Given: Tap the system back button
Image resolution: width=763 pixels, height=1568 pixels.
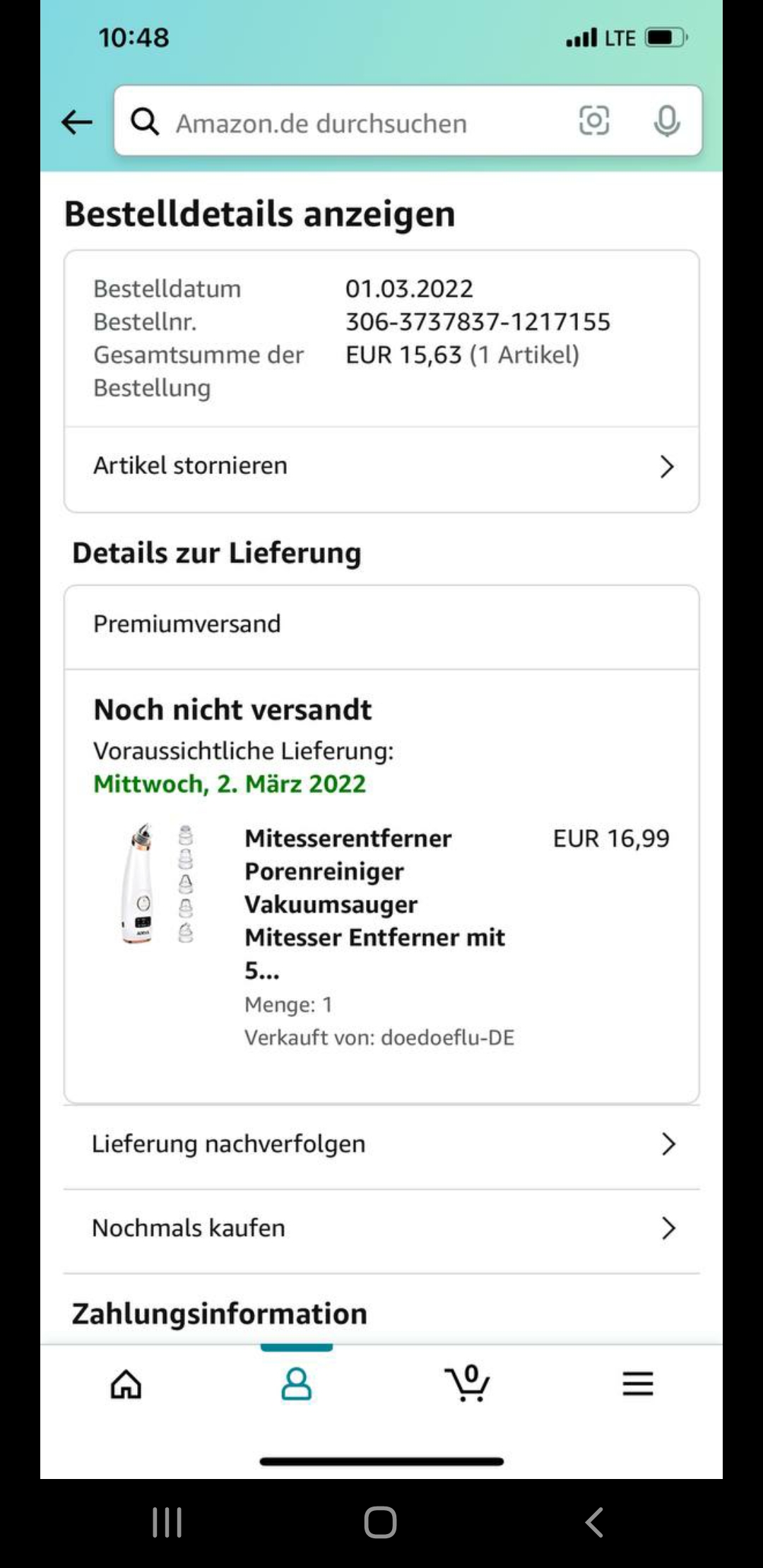Looking at the screenshot, I should point(595,1523).
